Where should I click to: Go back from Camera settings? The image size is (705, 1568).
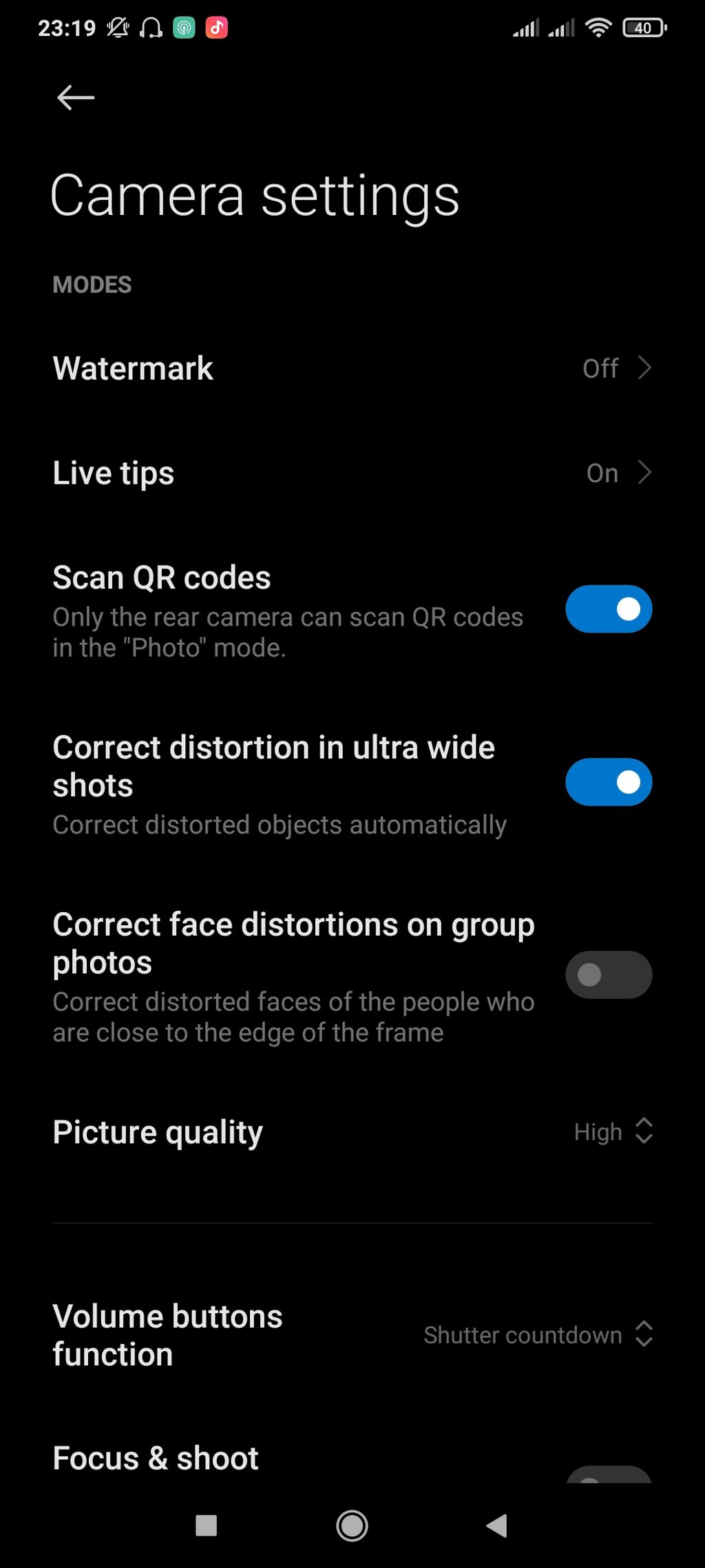pyautogui.click(x=75, y=98)
